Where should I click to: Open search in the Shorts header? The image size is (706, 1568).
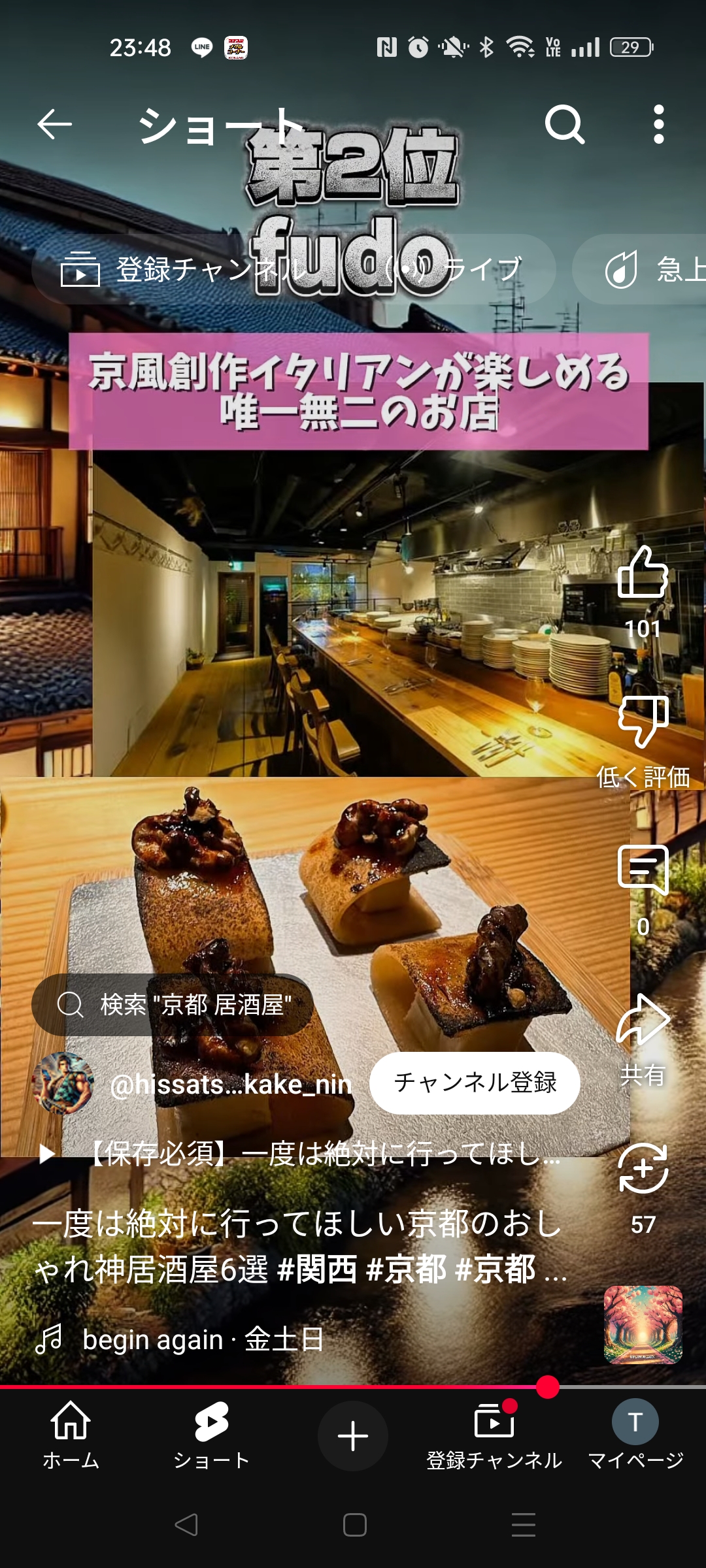tap(564, 124)
